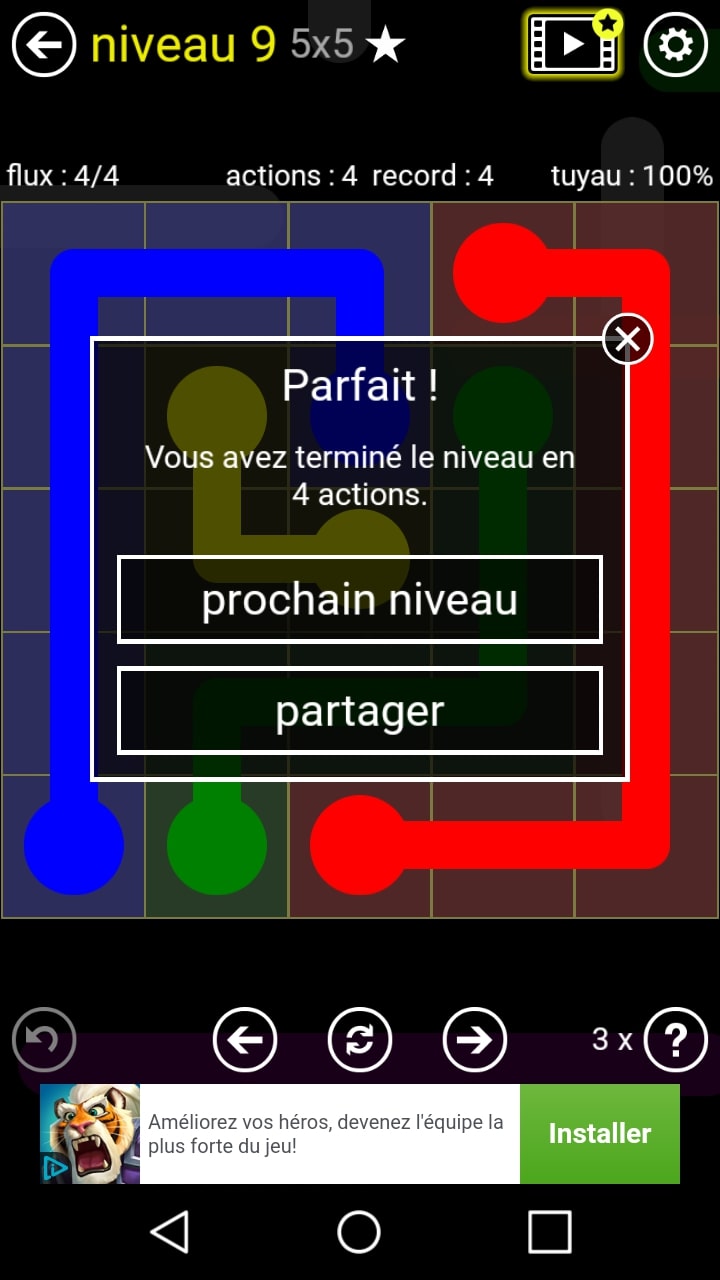The width and height of the screenshot is (720, 1280).
Task: Open the settings gear
Action: coord(676,45)
